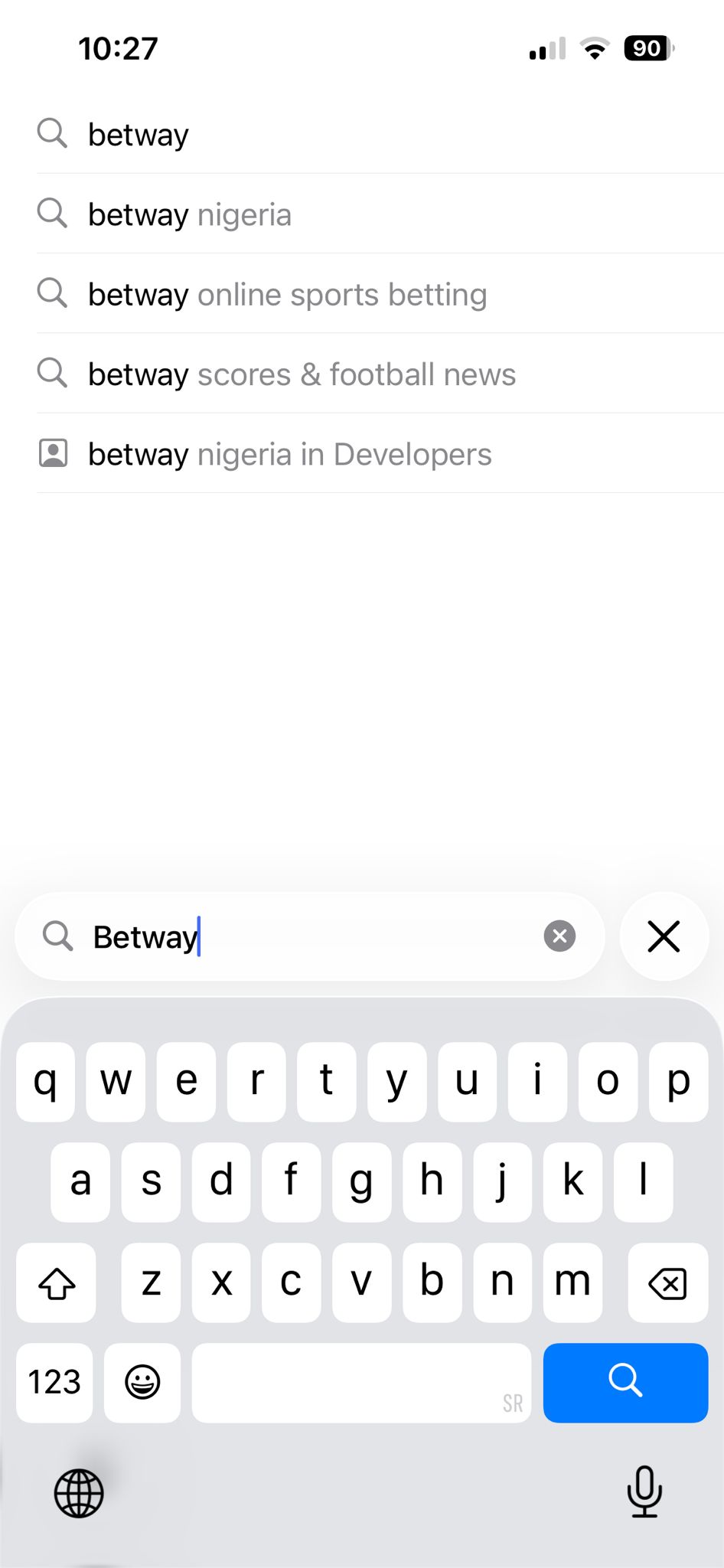Viewport: 724px width, 1568px height.
Task: Tap the magnifier icon inside the search bar
Action: (x=59, y=936)
